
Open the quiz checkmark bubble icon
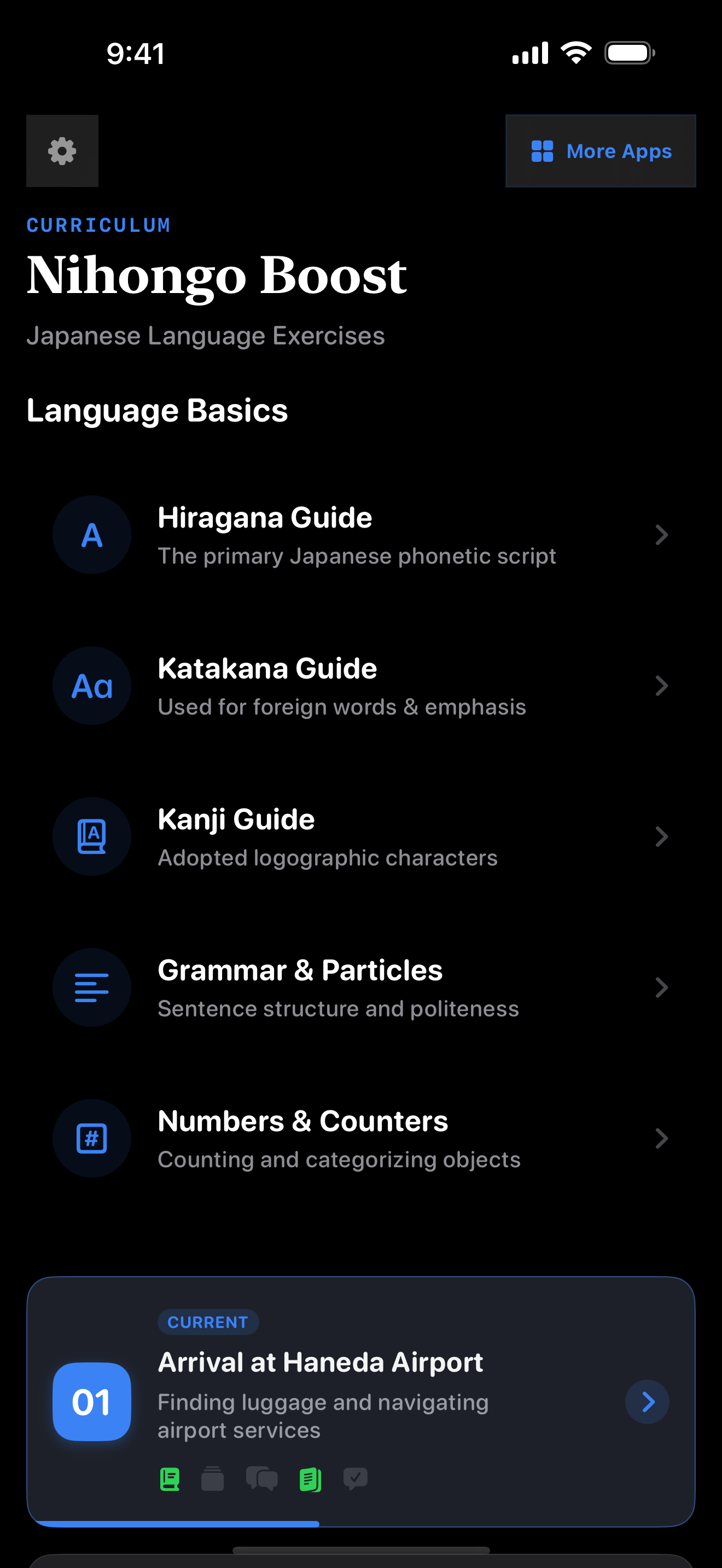(x=355, y=1479)
